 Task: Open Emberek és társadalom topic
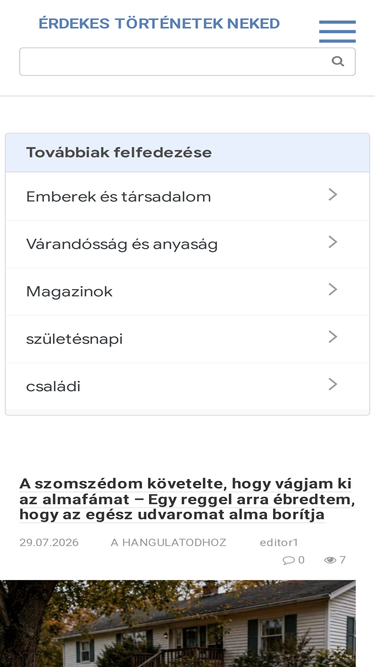point(188,197)
